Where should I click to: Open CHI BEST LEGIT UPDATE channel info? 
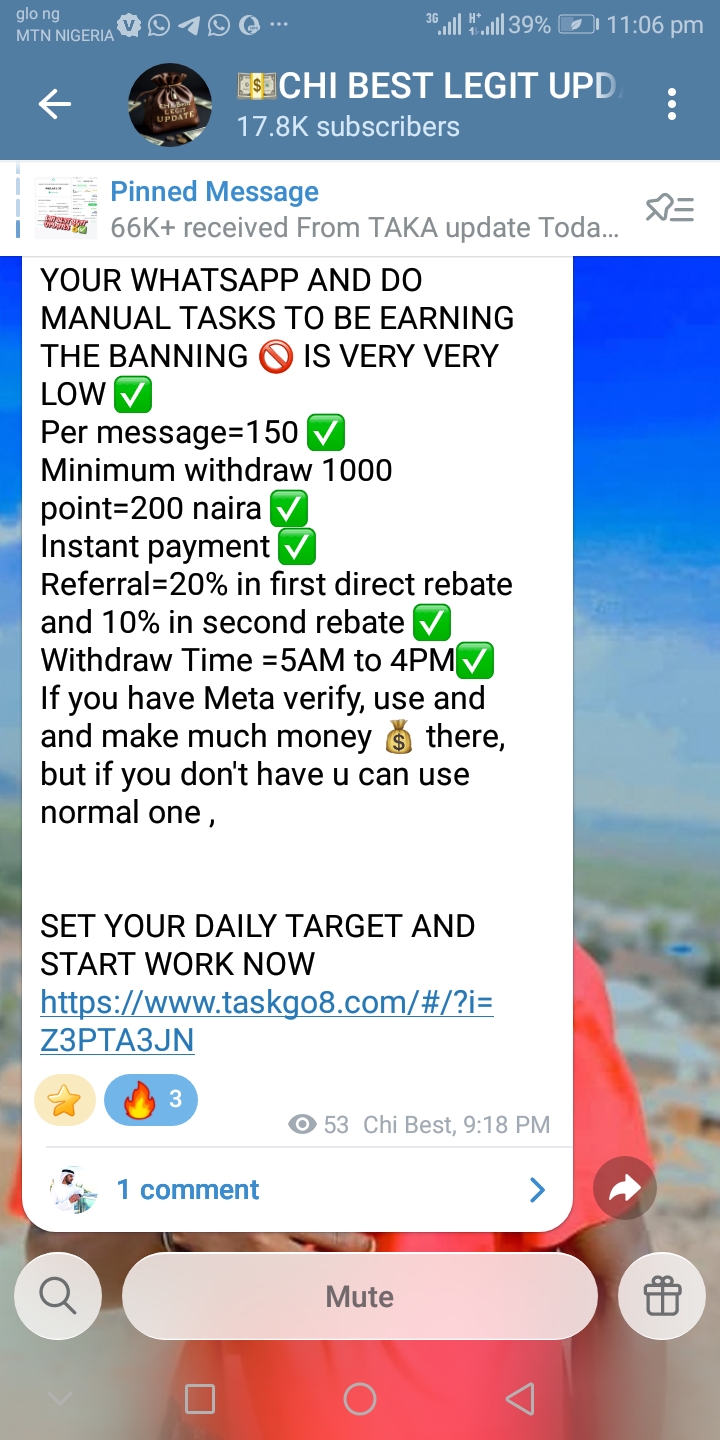pyautogui.click(x=400, y=104)
